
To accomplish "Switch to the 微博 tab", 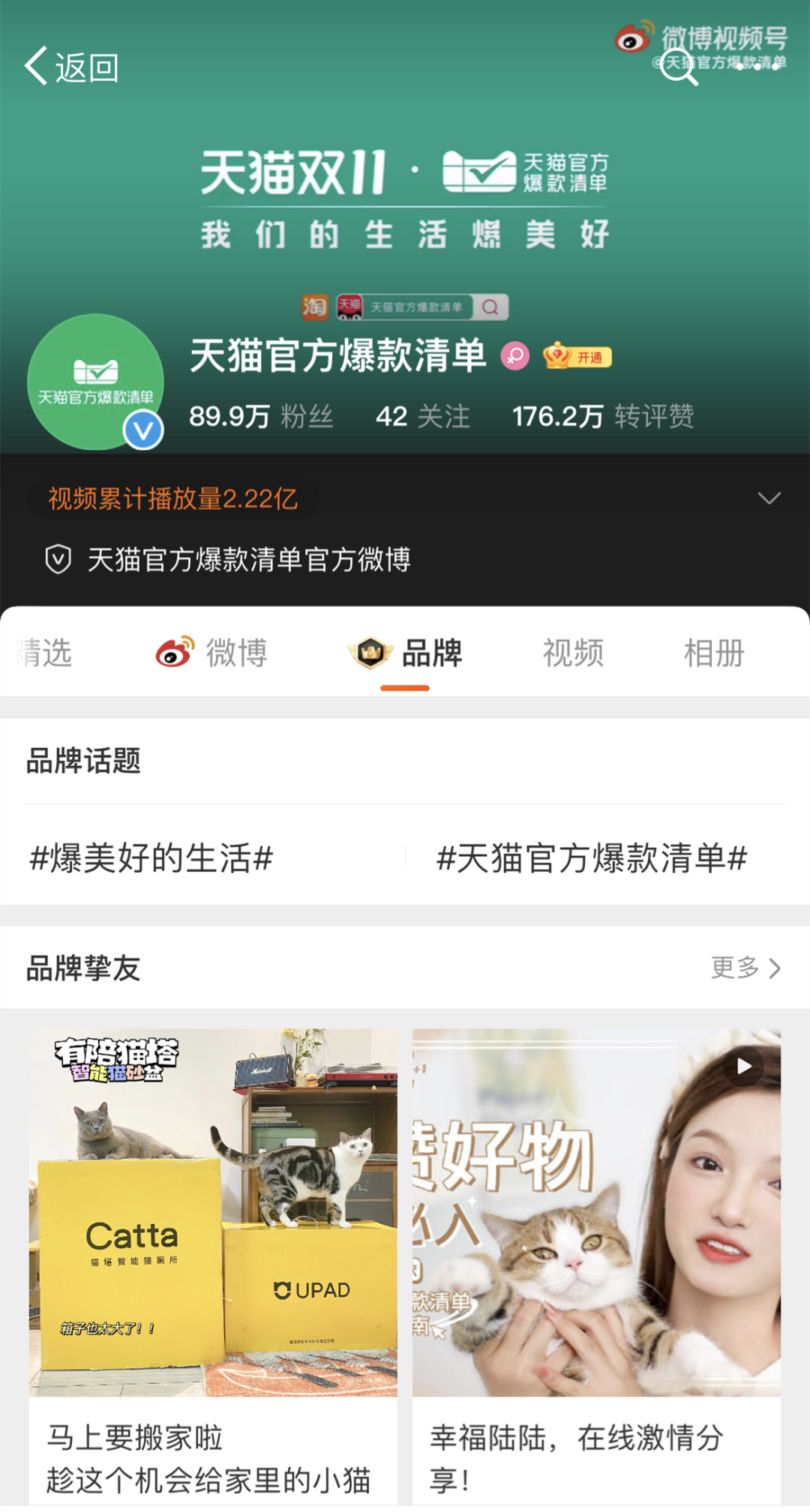I will tap(212, 653).
